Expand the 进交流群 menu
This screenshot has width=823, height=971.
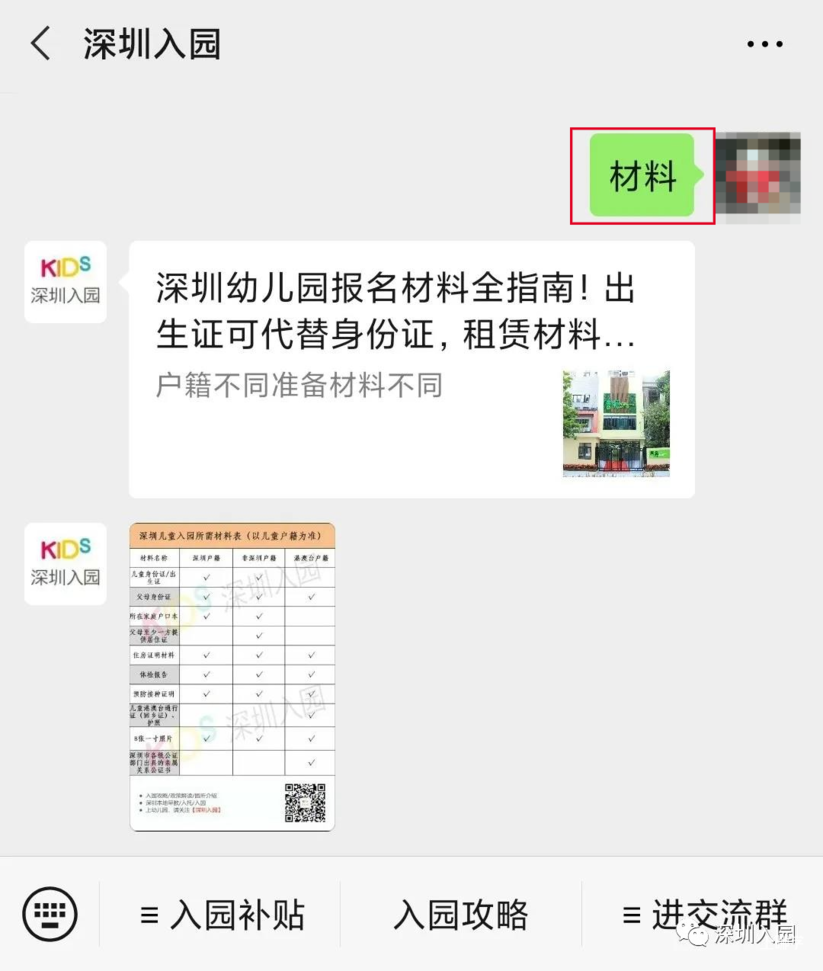[x=705, y=914]
